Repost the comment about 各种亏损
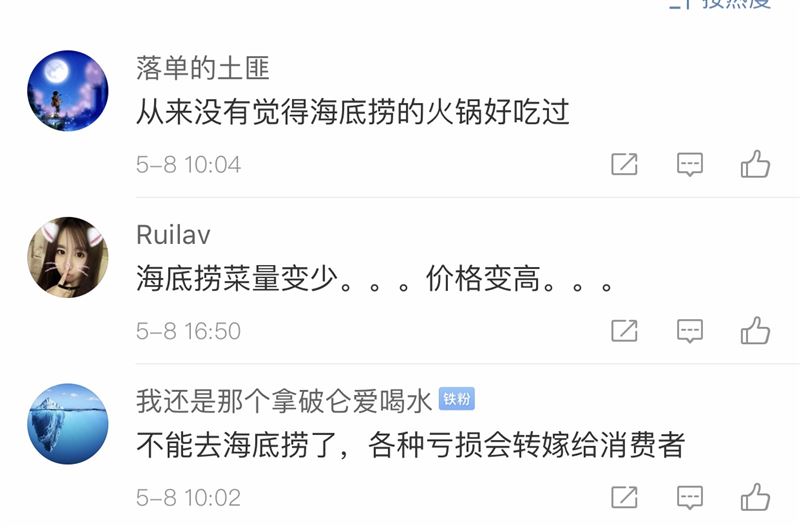Viewport: 800px width, 528px height. pos(624,496)
